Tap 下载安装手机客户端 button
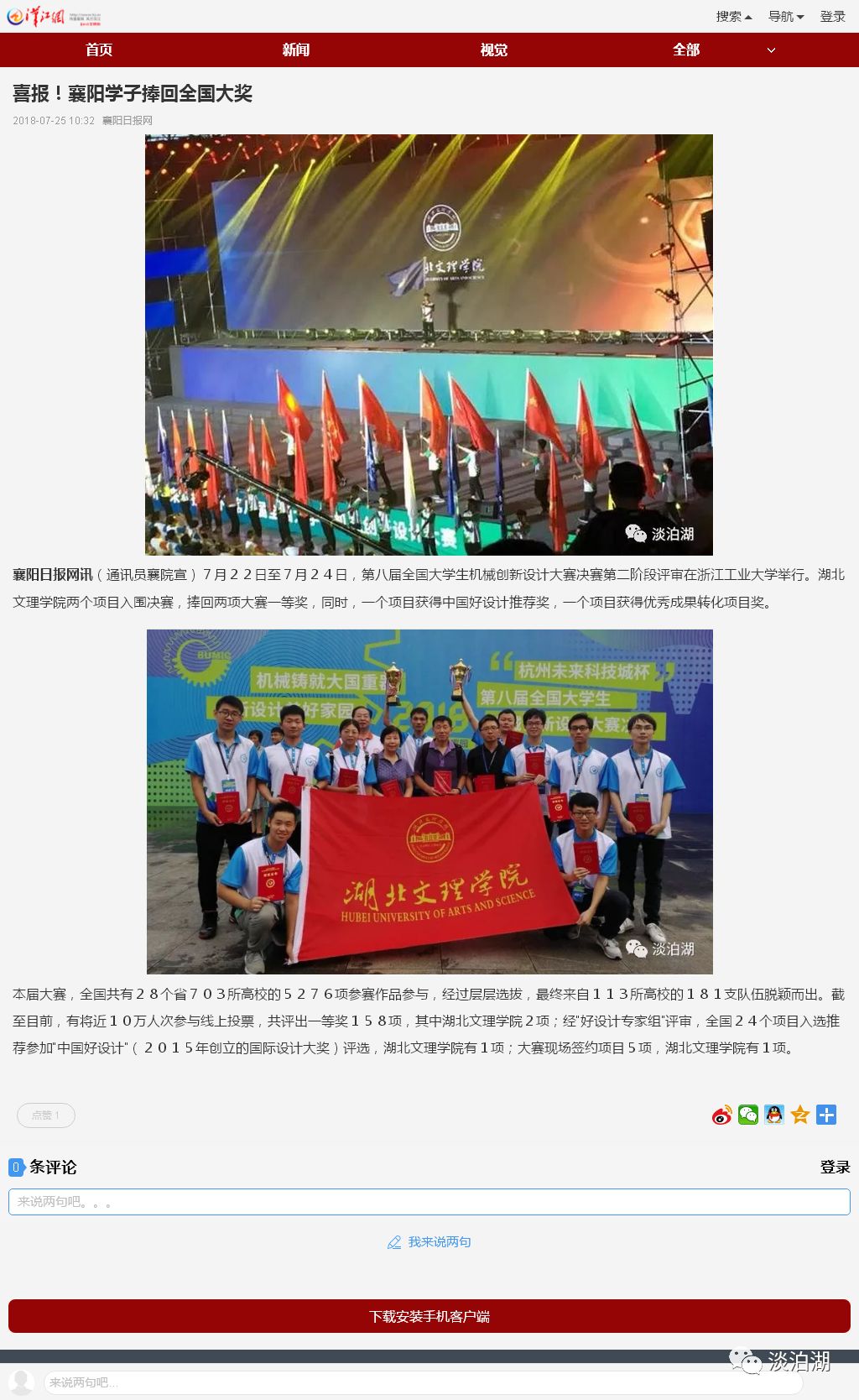Screen dimensions: 859x1400 click(429, 1316)
